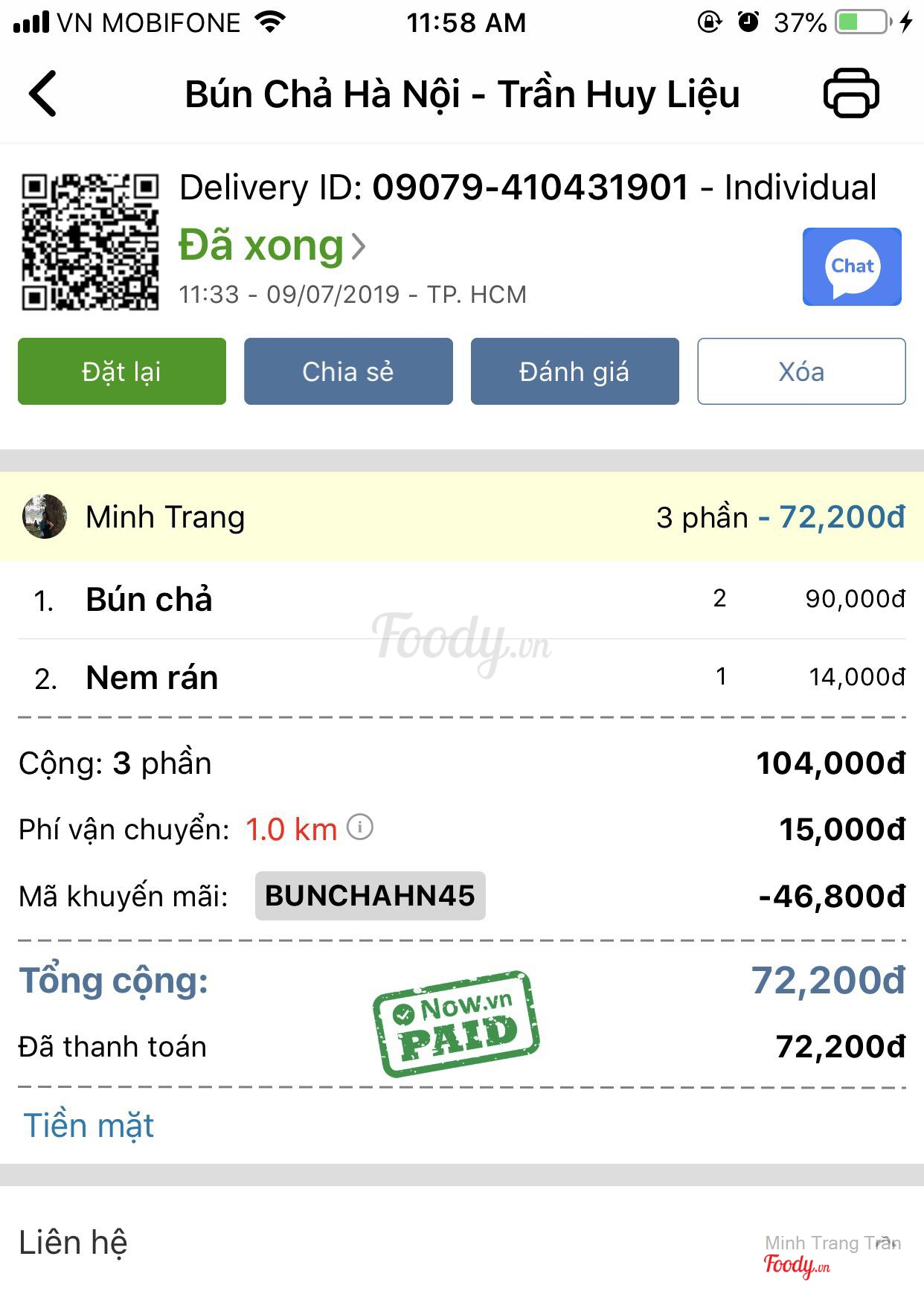Delete the order with Xóa
Image resolution: width=924 pixels, height=1291 pixels.
pos(801,371)
